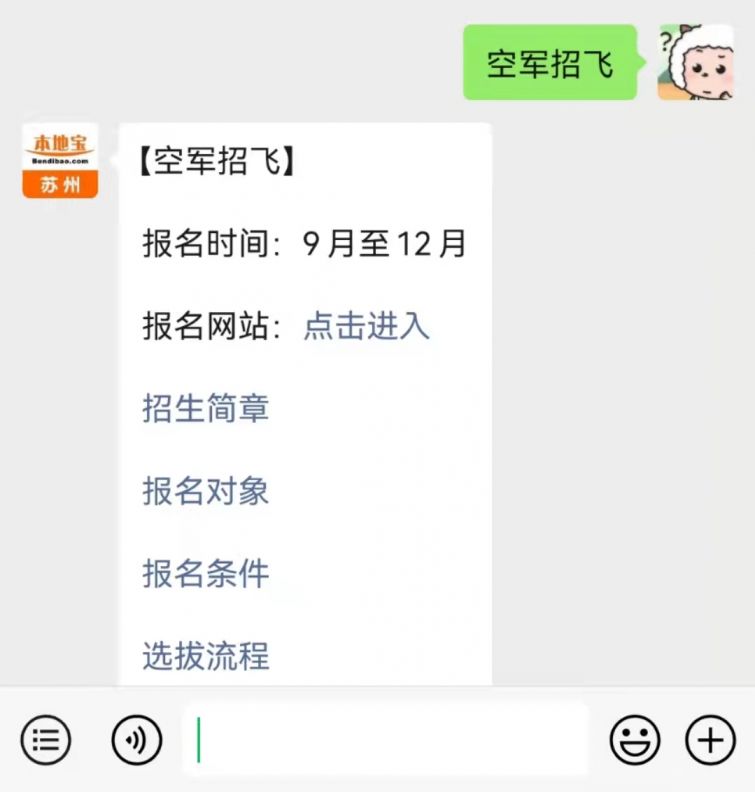Tap the 苏州本地宝 account avatar

[60, 160]
